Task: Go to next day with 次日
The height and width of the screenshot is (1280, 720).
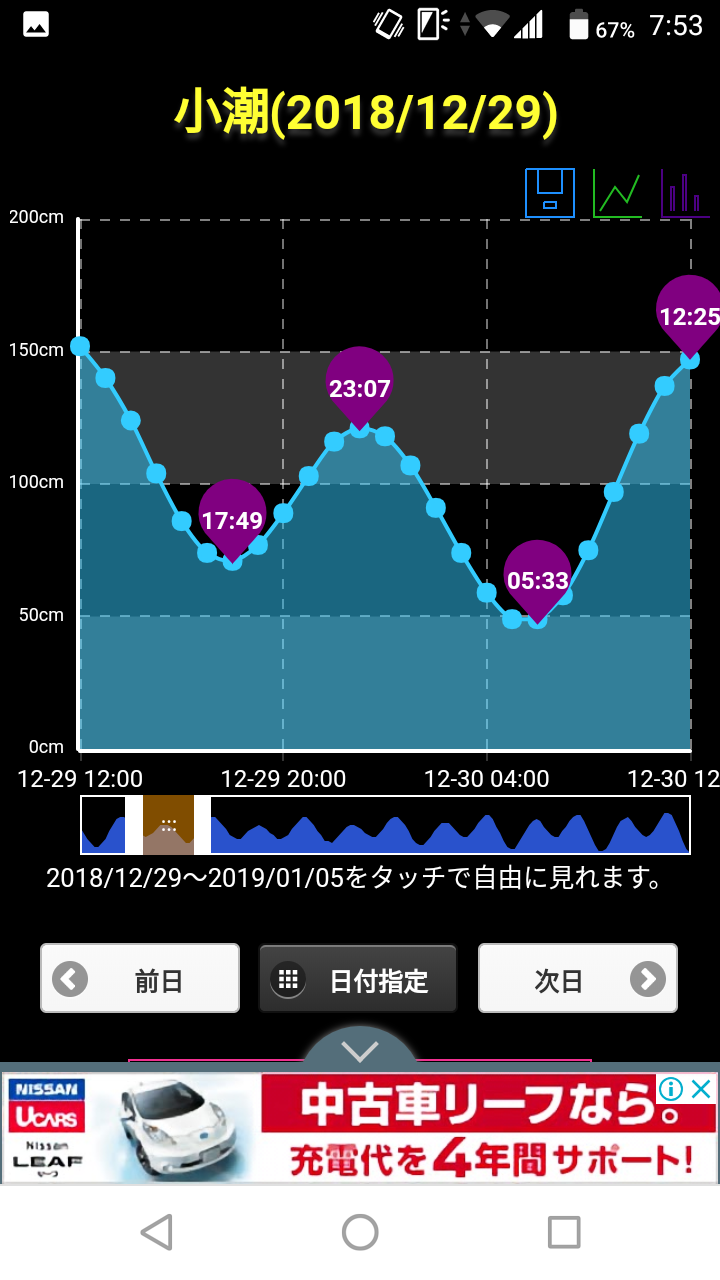Action: coord(578,979)
